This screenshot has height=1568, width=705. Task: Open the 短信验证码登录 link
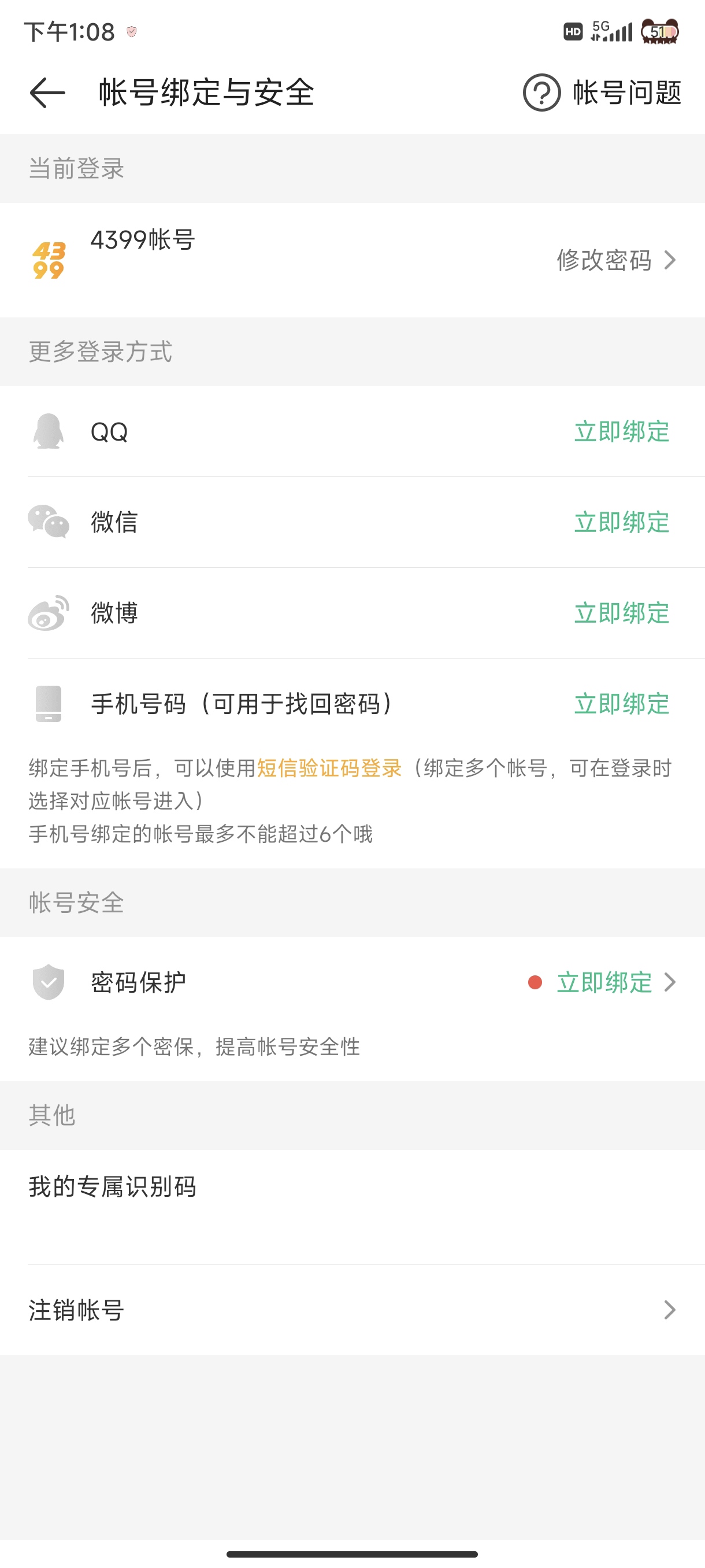point(329,769)
